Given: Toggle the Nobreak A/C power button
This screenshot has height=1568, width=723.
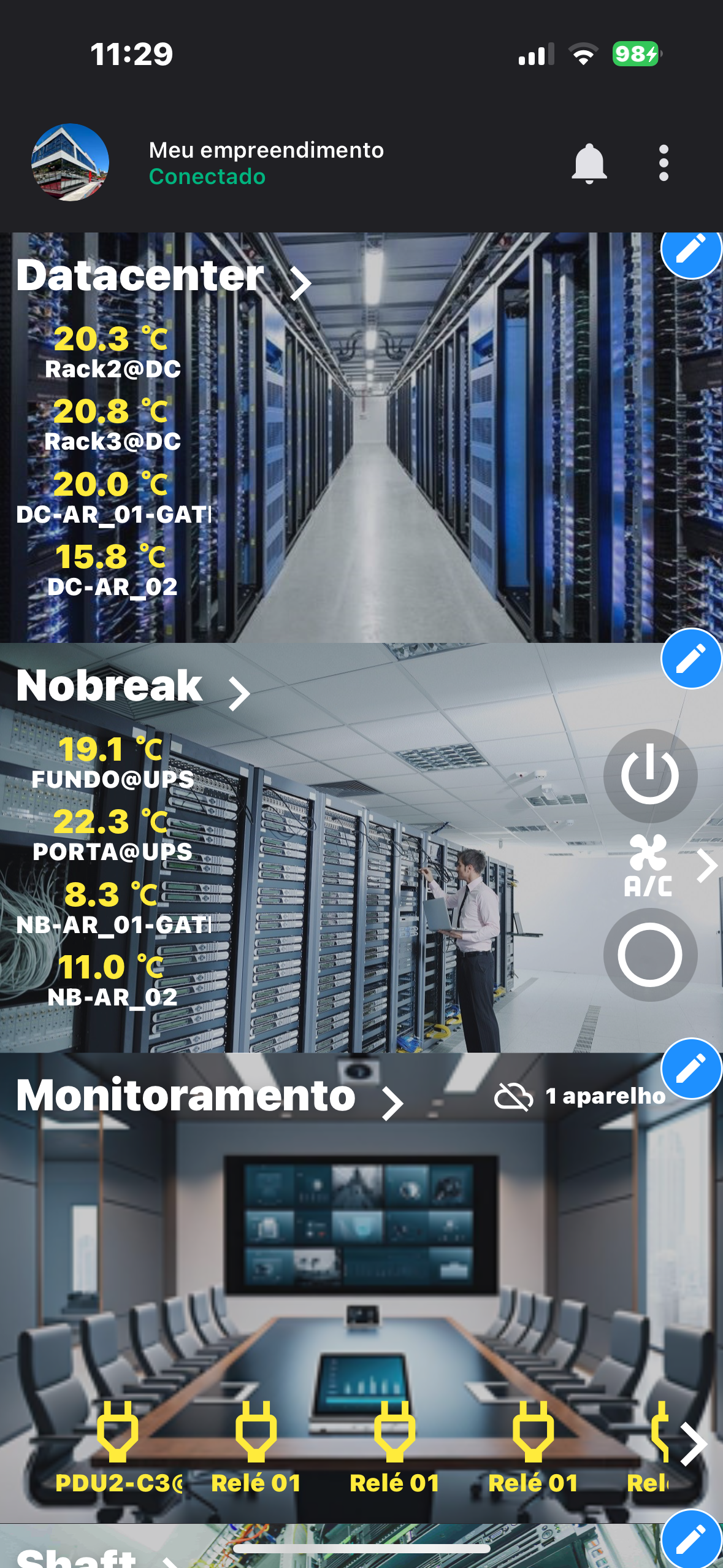Looking at the screenshot, I should [650, 775].
